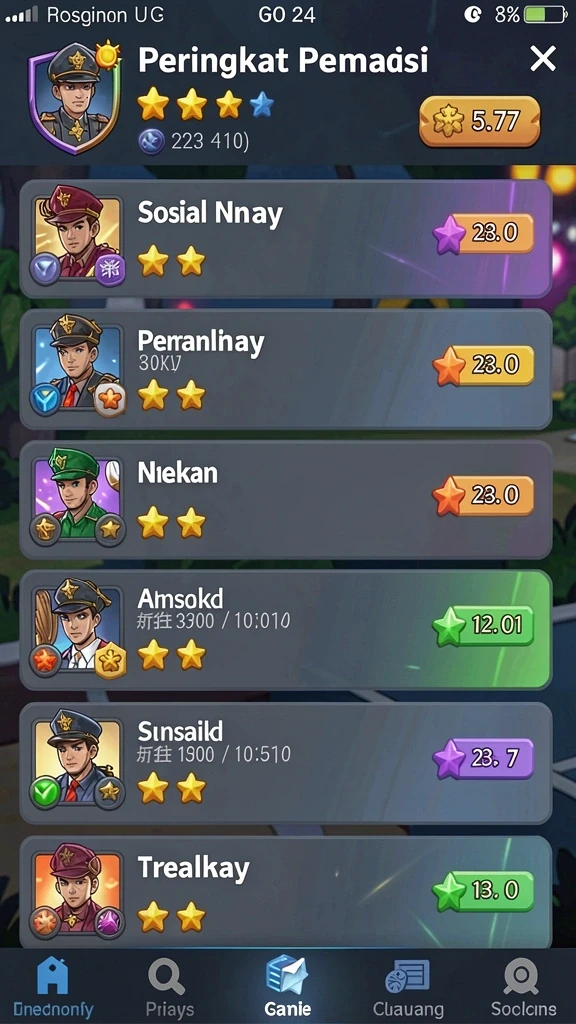Viewport: 576px width, 1024px height.
Task: Tap the purple 23.7 badge on Sınsaild
Action: click(x=484, y=759)
